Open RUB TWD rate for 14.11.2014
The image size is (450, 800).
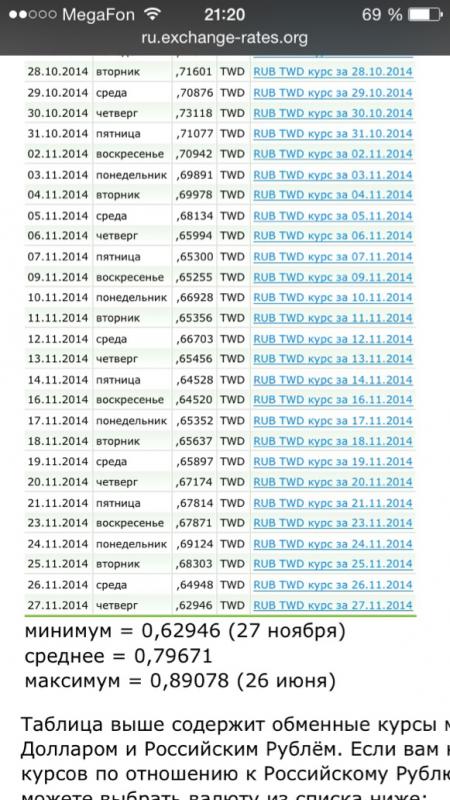coord(333,380)
